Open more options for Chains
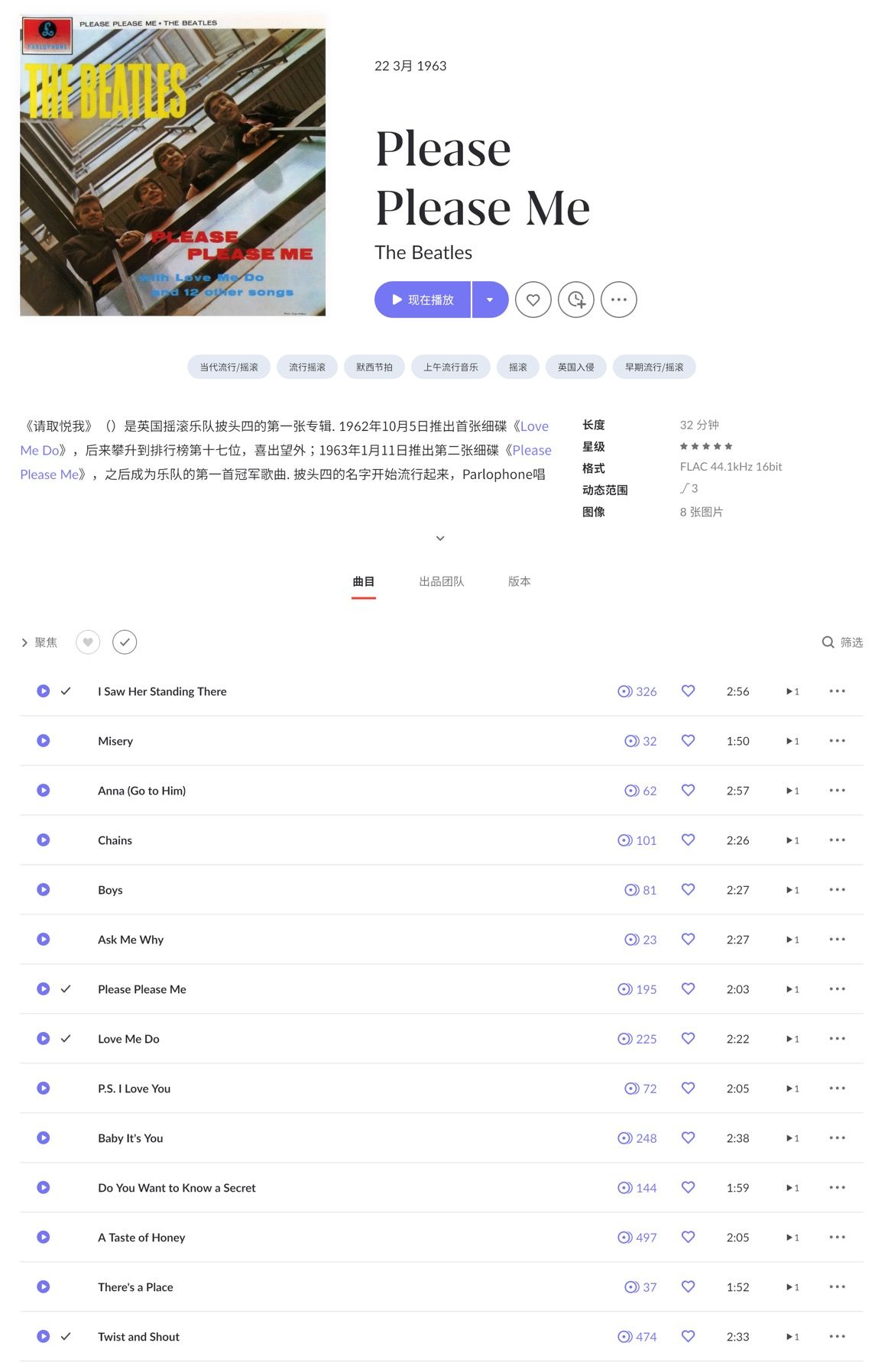Image resolution: width=875 pixels, height=1372 pixels. pos(837,840)
